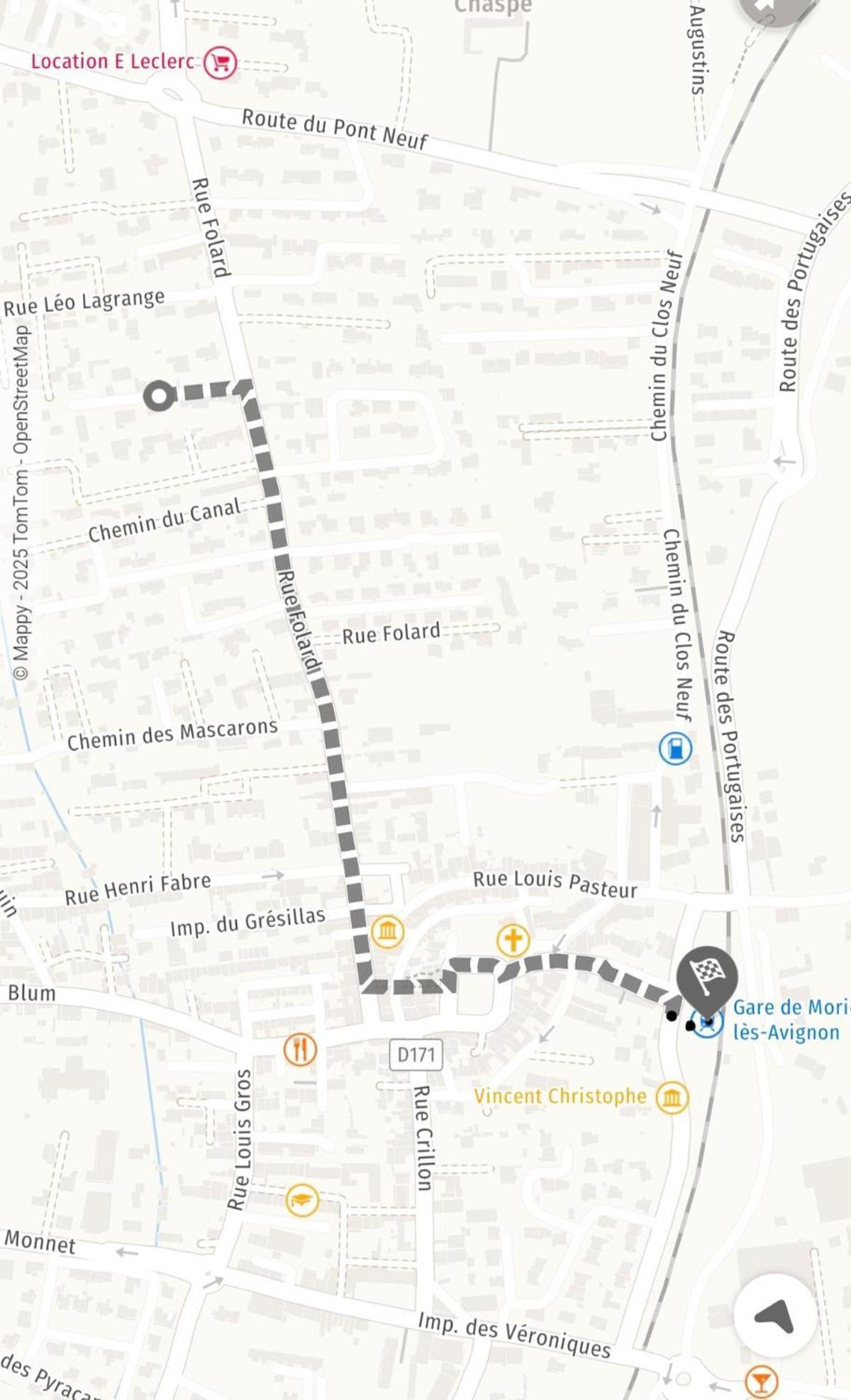Screen dimensions: 851x1400
Task: Open the Gare de Morières-lès-Avignon station marker
Action: pyautogui.click(x=708, y=1024)
